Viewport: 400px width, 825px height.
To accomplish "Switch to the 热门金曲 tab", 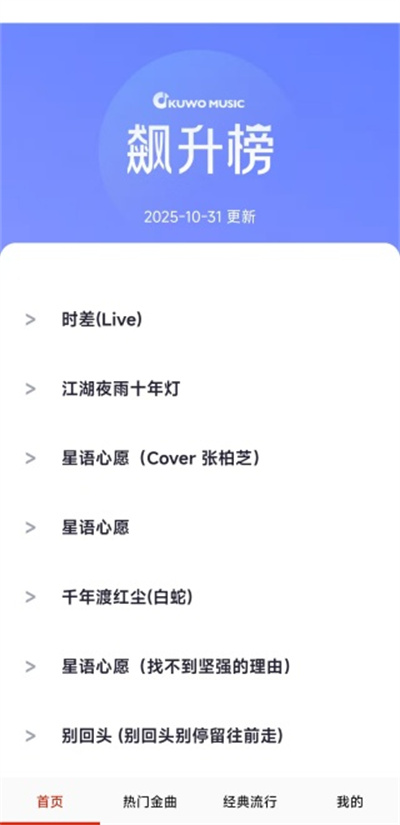I will click(150, 802).
